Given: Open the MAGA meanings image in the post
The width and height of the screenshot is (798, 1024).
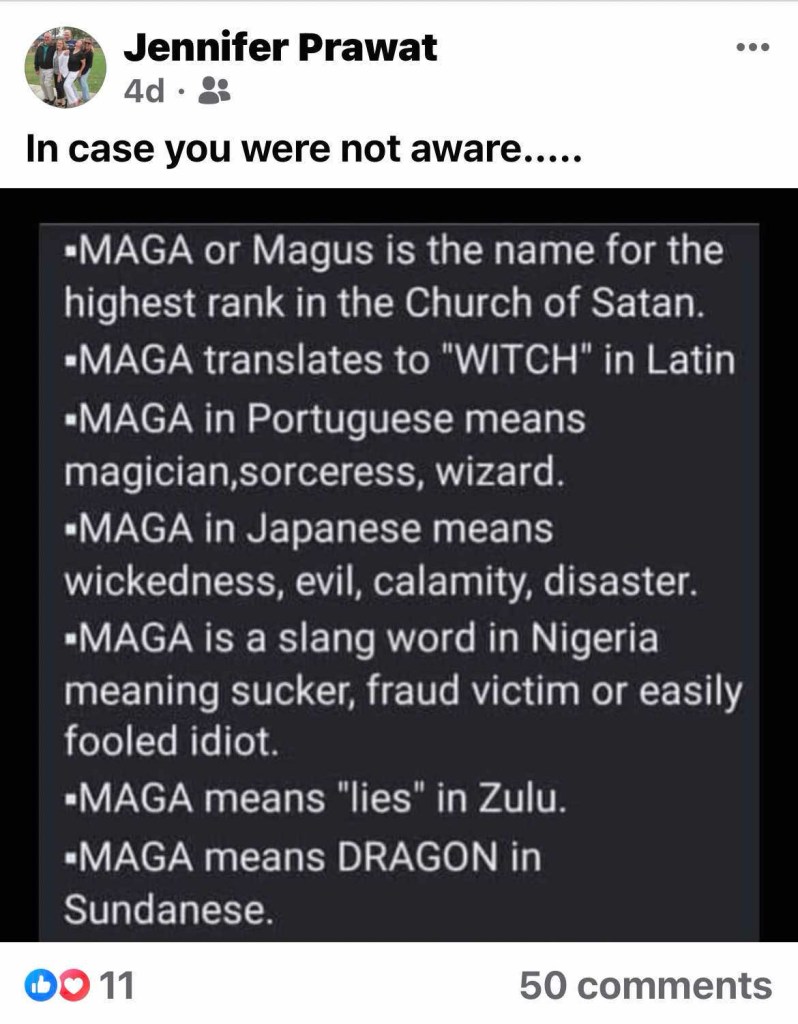Looking at the screenshot, I should pyautogui.click(x=399, y=565).
